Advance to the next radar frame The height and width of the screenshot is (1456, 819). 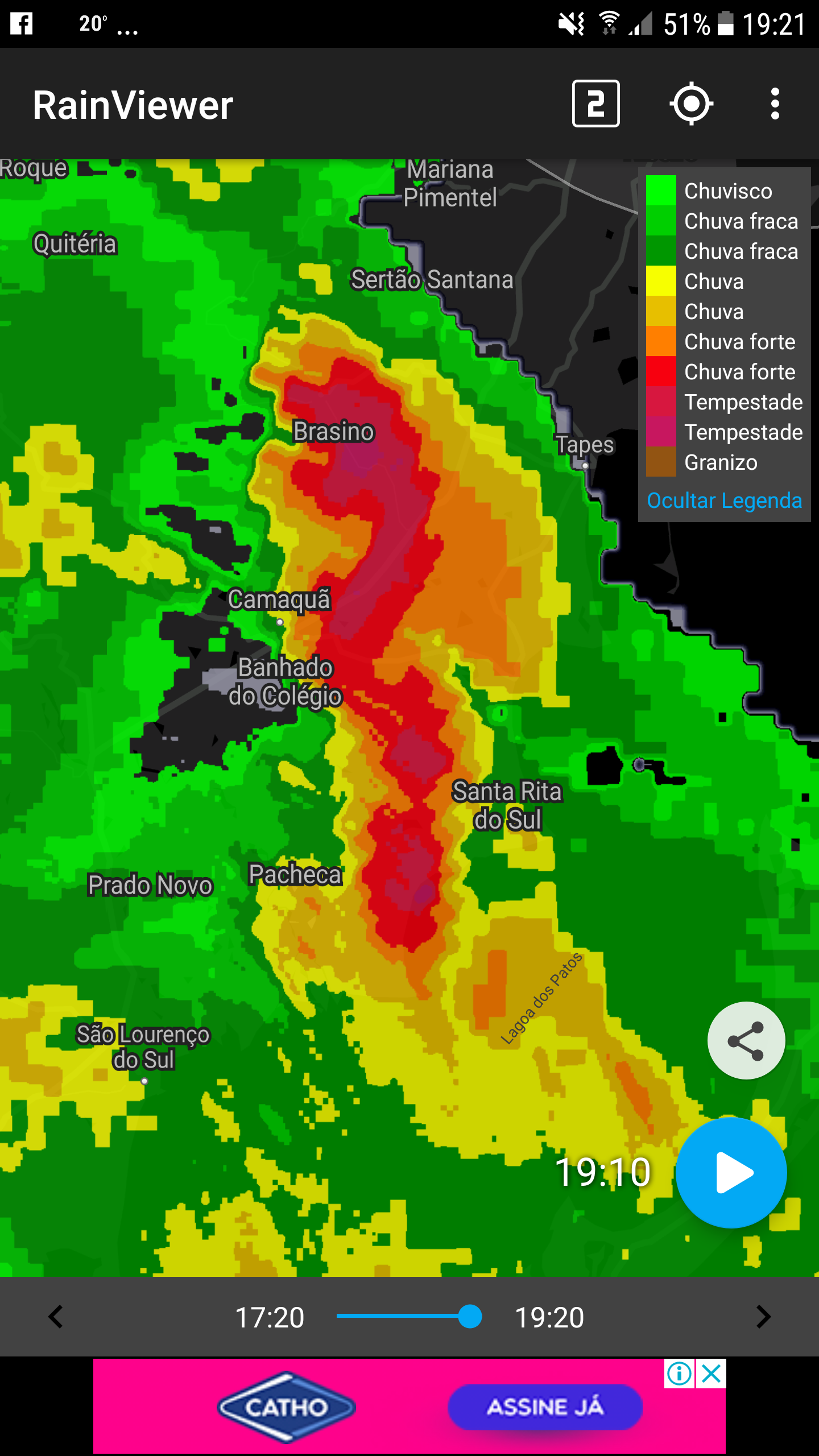pos(763,1317)
